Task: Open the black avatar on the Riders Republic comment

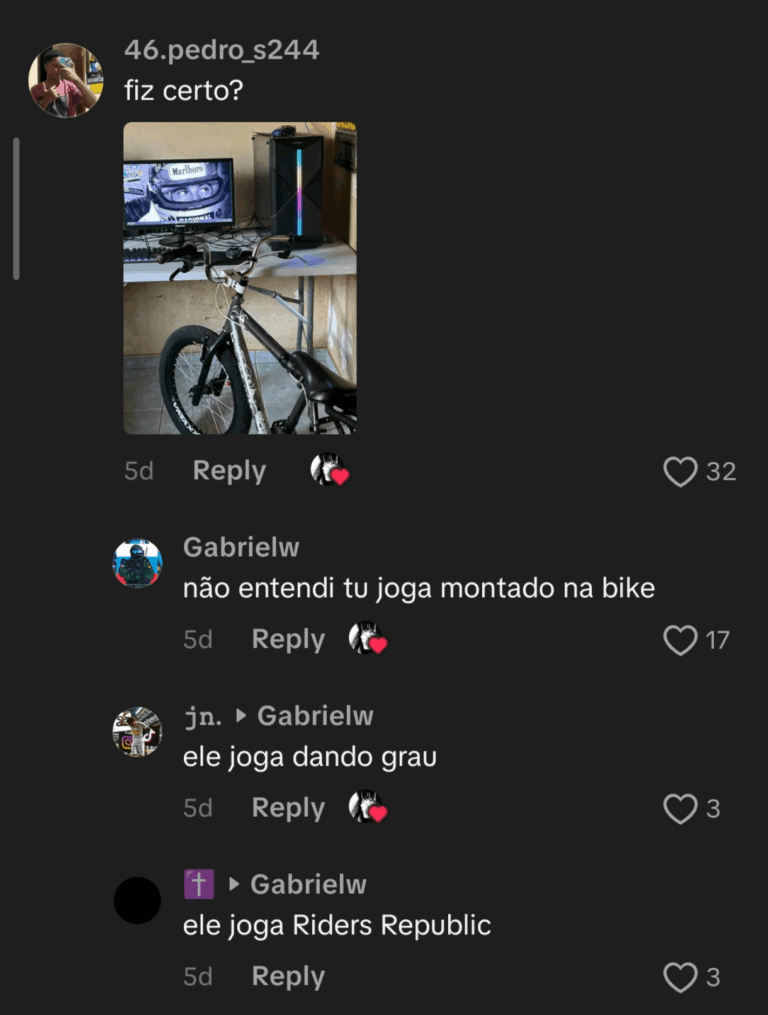Action: pos(137,900)
